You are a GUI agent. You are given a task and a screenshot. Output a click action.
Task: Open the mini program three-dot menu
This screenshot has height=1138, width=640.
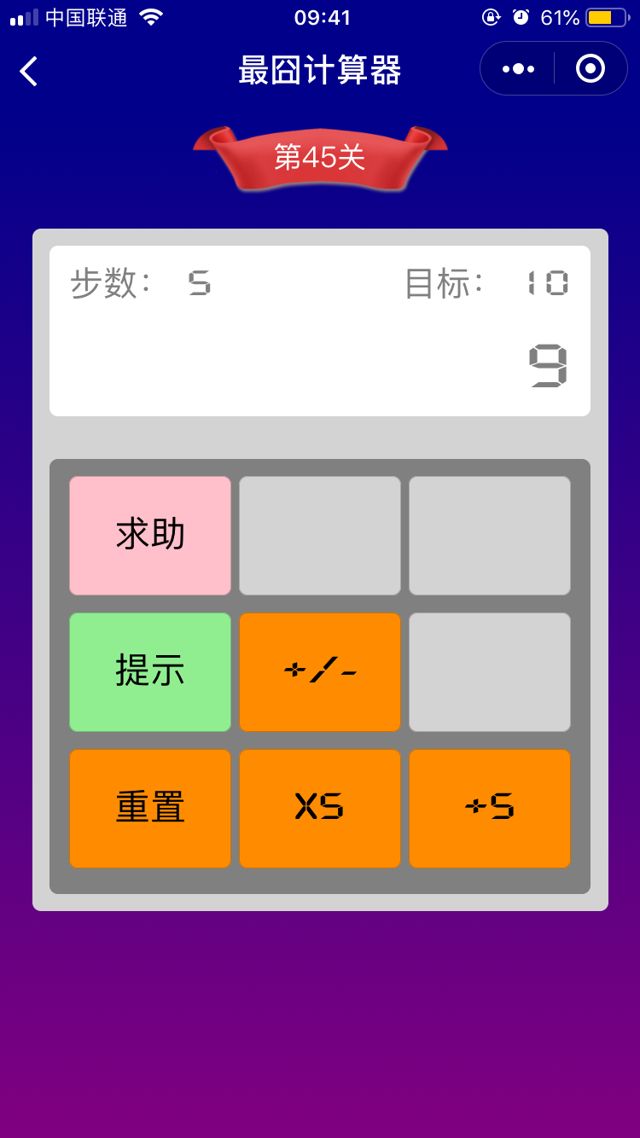click(x=518, y=70)
